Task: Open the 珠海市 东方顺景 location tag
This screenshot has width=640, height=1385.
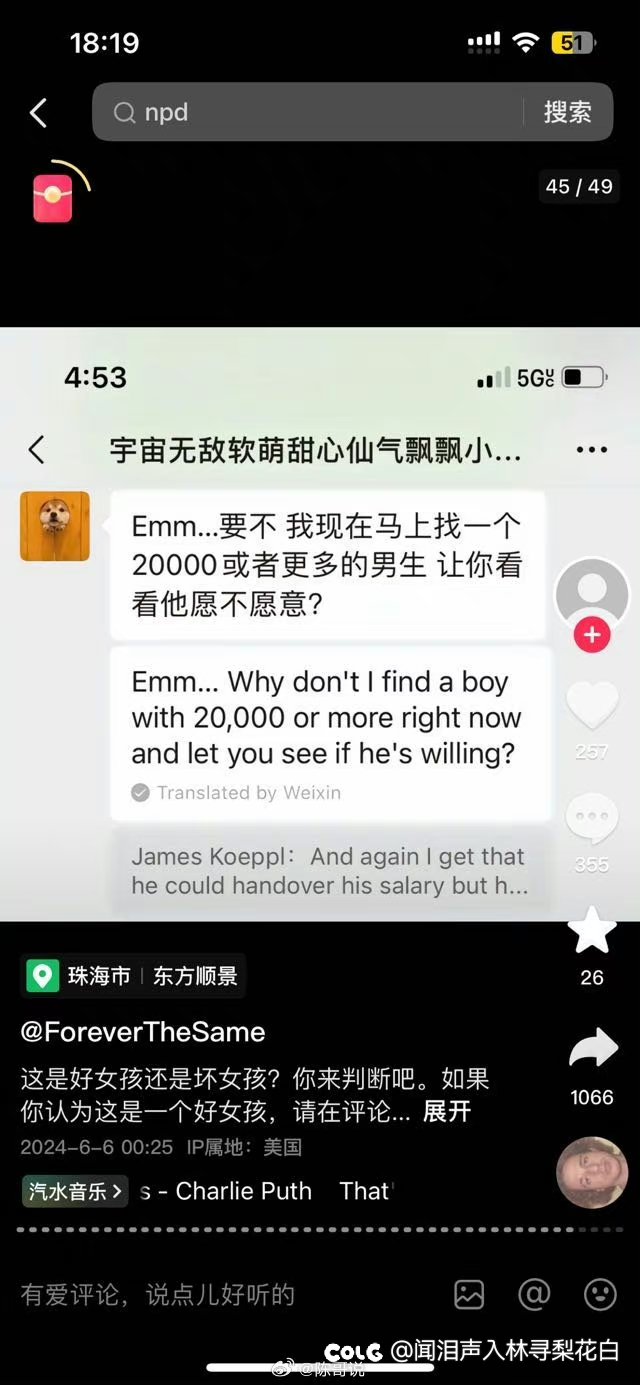Action: (133, 976)
